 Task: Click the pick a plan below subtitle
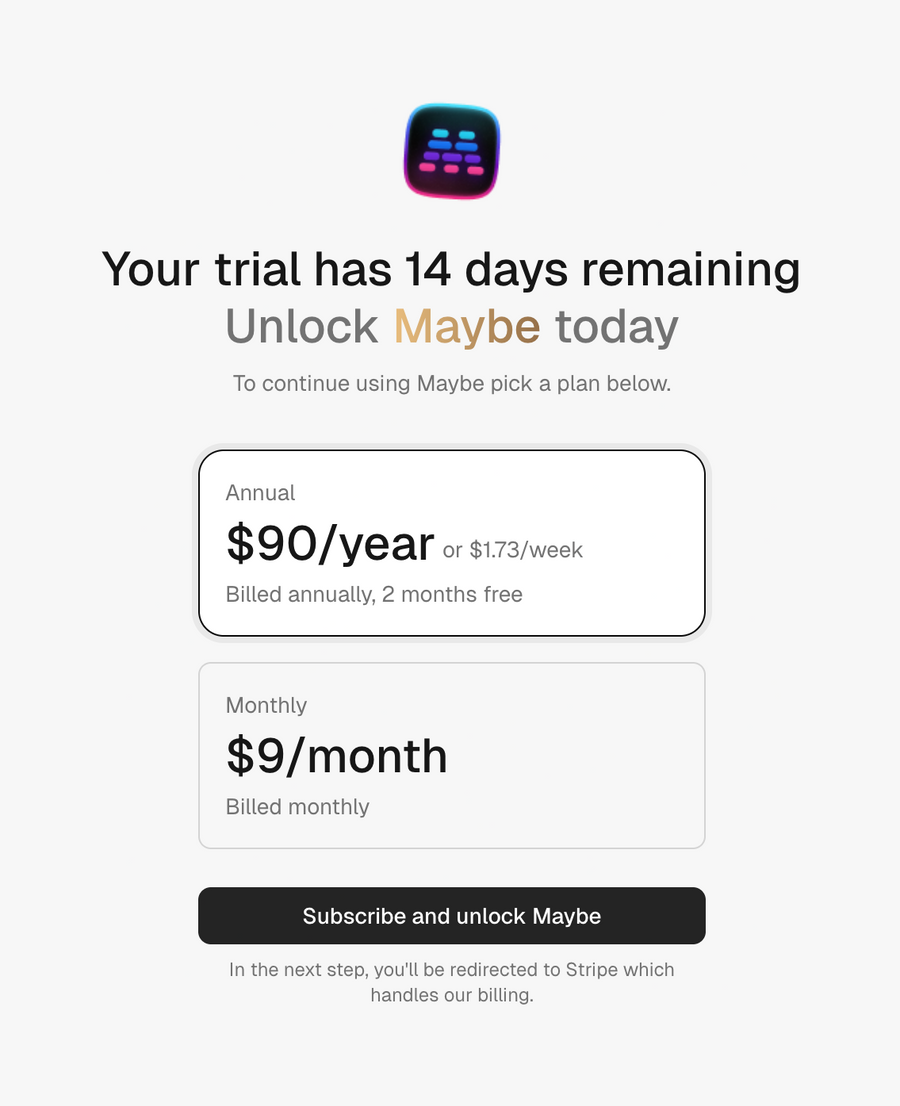point(451,383)
